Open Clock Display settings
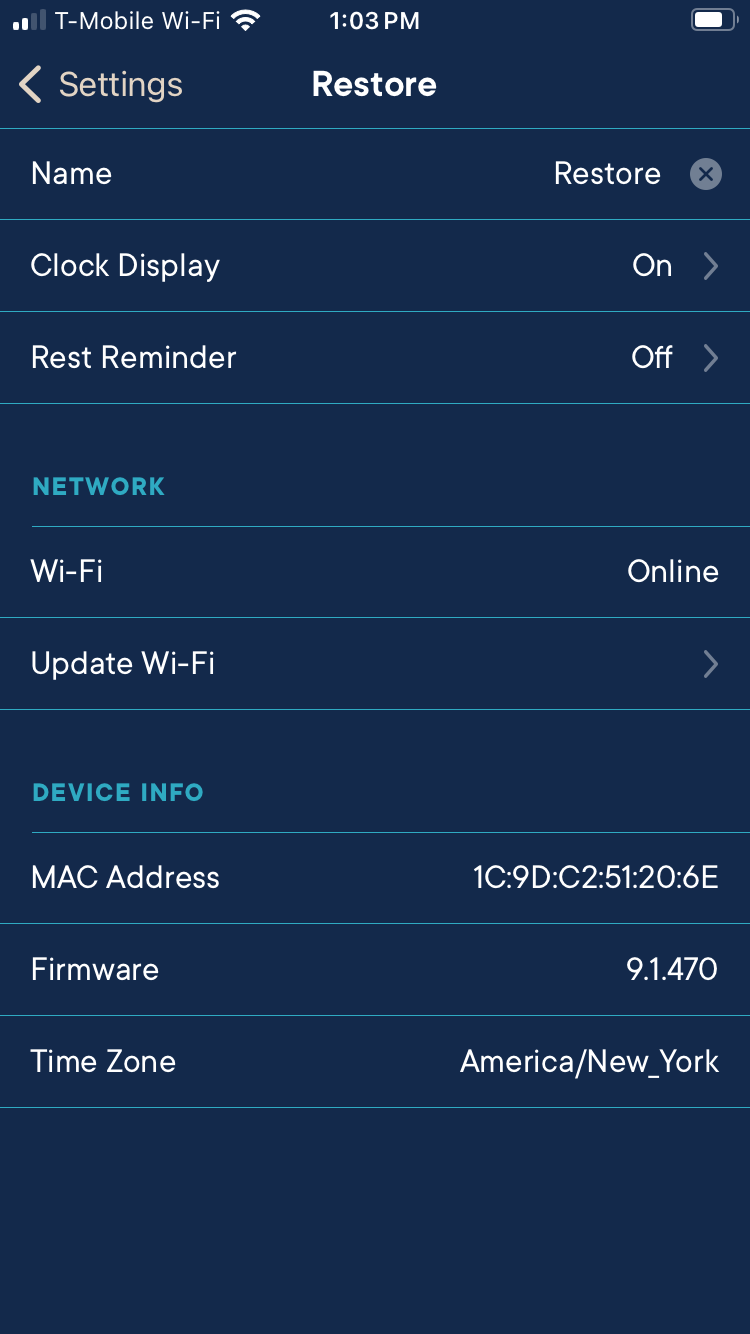750x1334 pixels. pyautogui.click(x=375, y=266)
